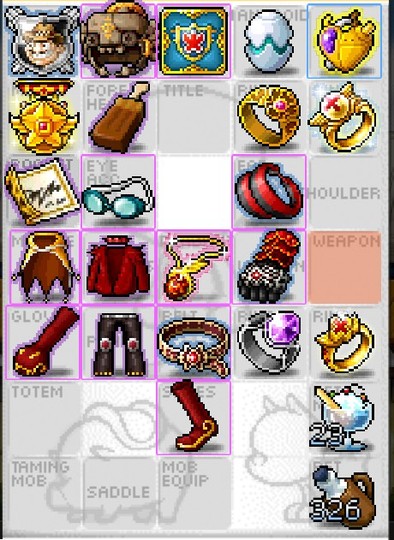The height and width of the screenshot is (540, 394).
Task: Tap the empty WEAPON slot
Action: point(345,267)
